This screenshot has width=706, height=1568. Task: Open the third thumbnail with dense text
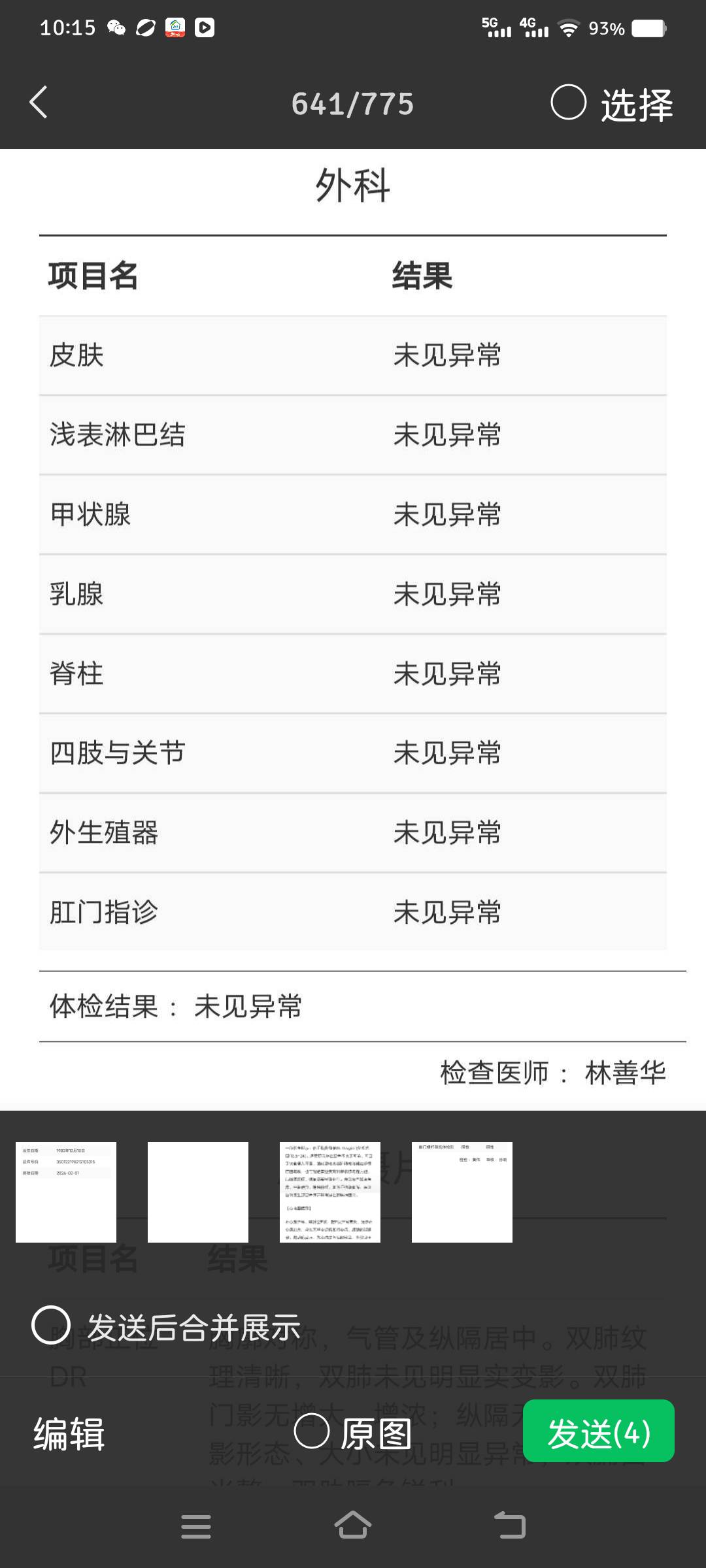(330, 1192)
